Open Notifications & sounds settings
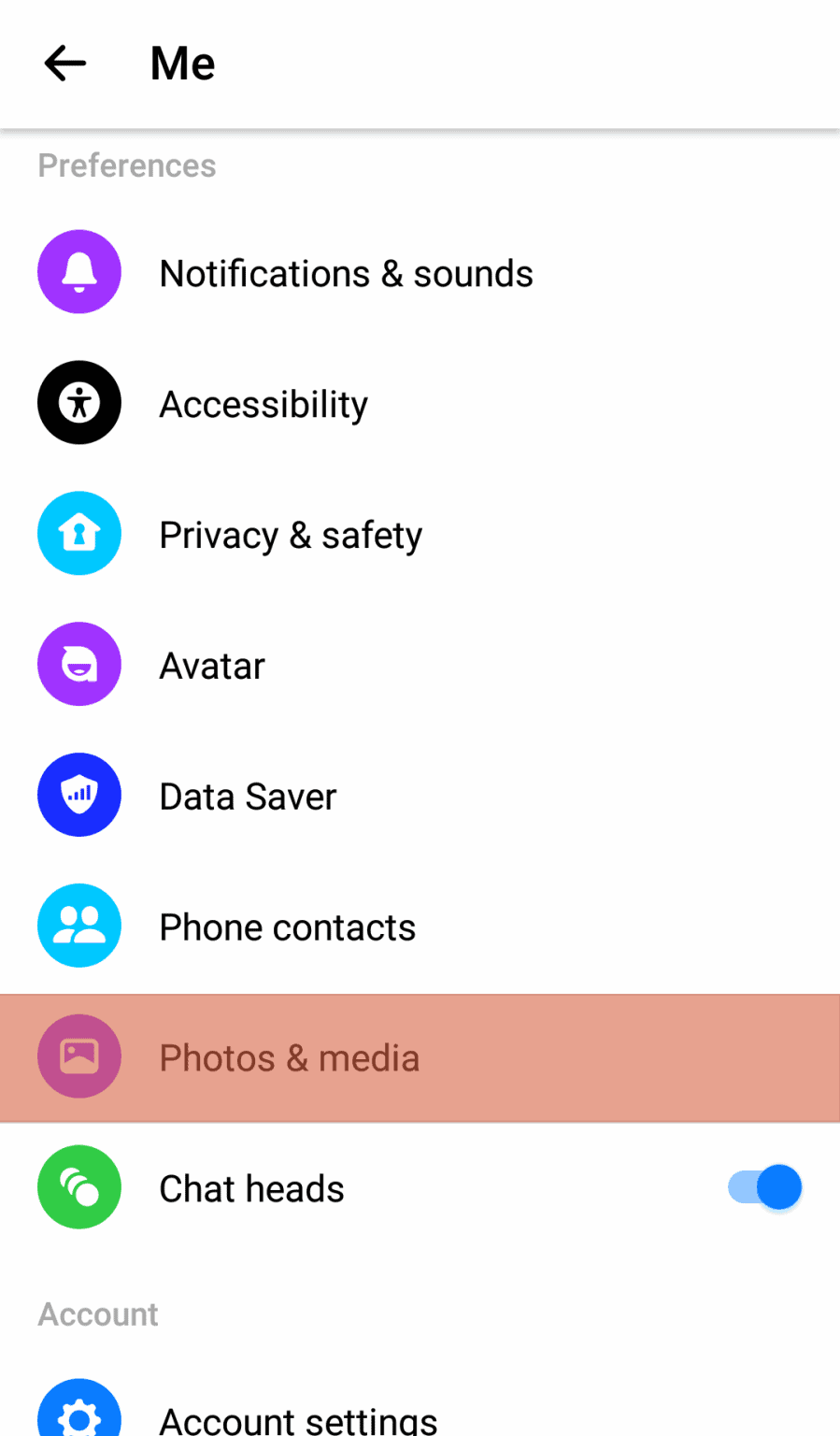This screenshot has width=840, height=1436. (346, 272)
